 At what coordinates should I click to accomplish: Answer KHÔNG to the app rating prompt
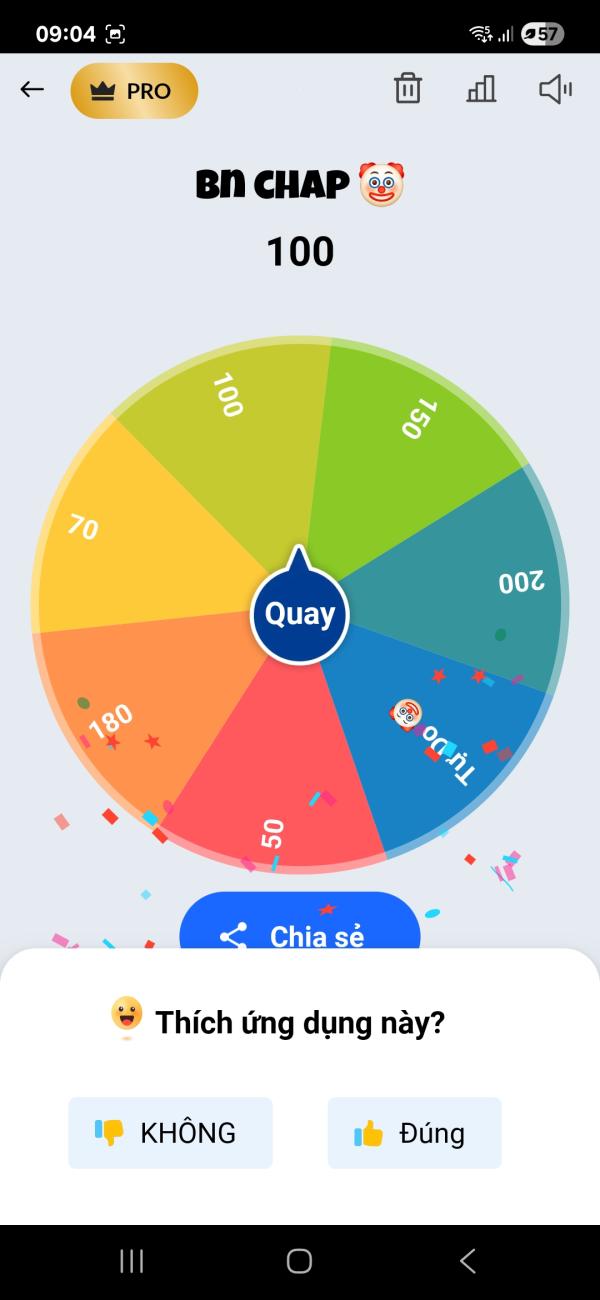coord(170,1133)
